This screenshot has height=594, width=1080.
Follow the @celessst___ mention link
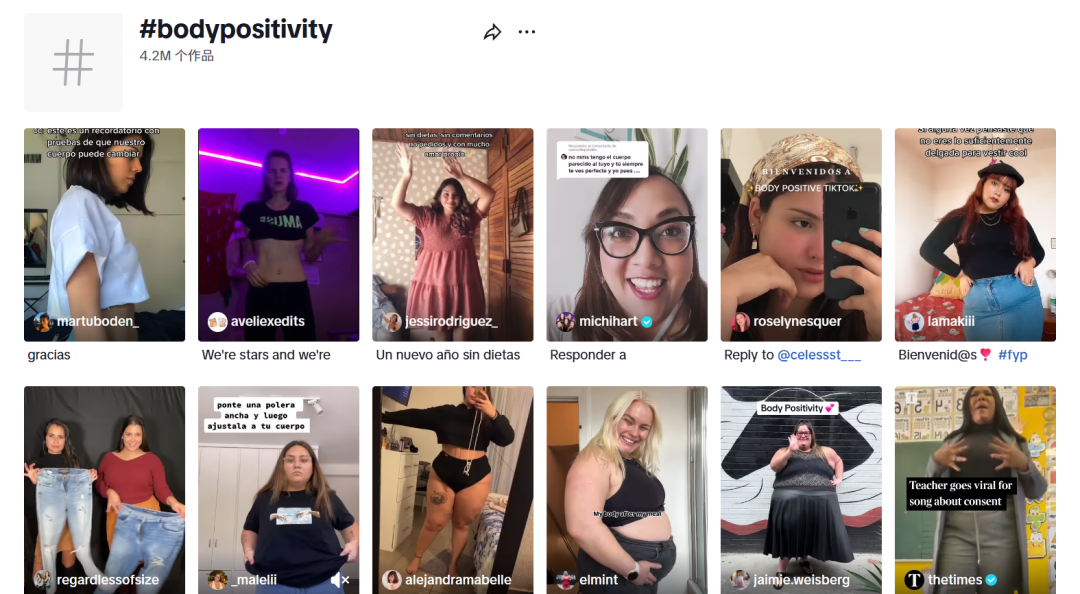pyautogui.click(x=819, y=355)
